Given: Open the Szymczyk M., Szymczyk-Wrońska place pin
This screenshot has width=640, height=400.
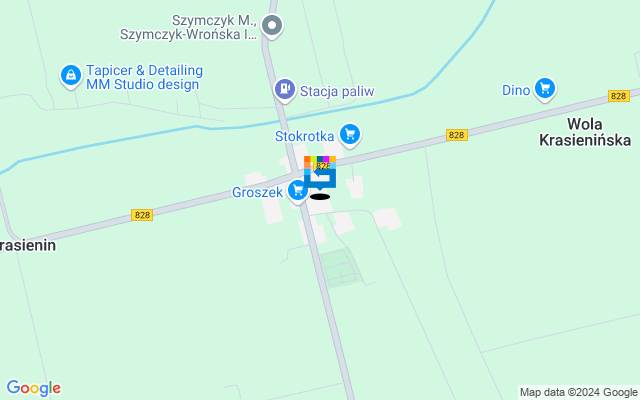Looking at the screenshot, I should tap(272, 26).
